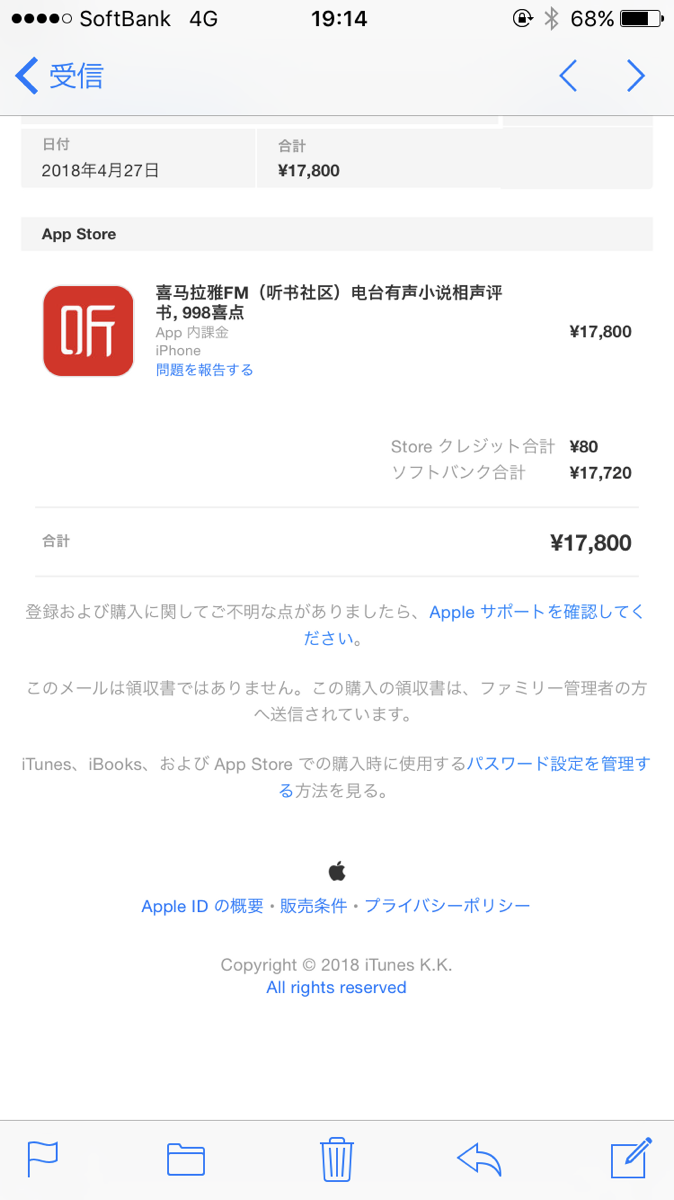Tap the All rights reserved link
This screenshot has height=1200, width=674.
[x=336, y=988]
